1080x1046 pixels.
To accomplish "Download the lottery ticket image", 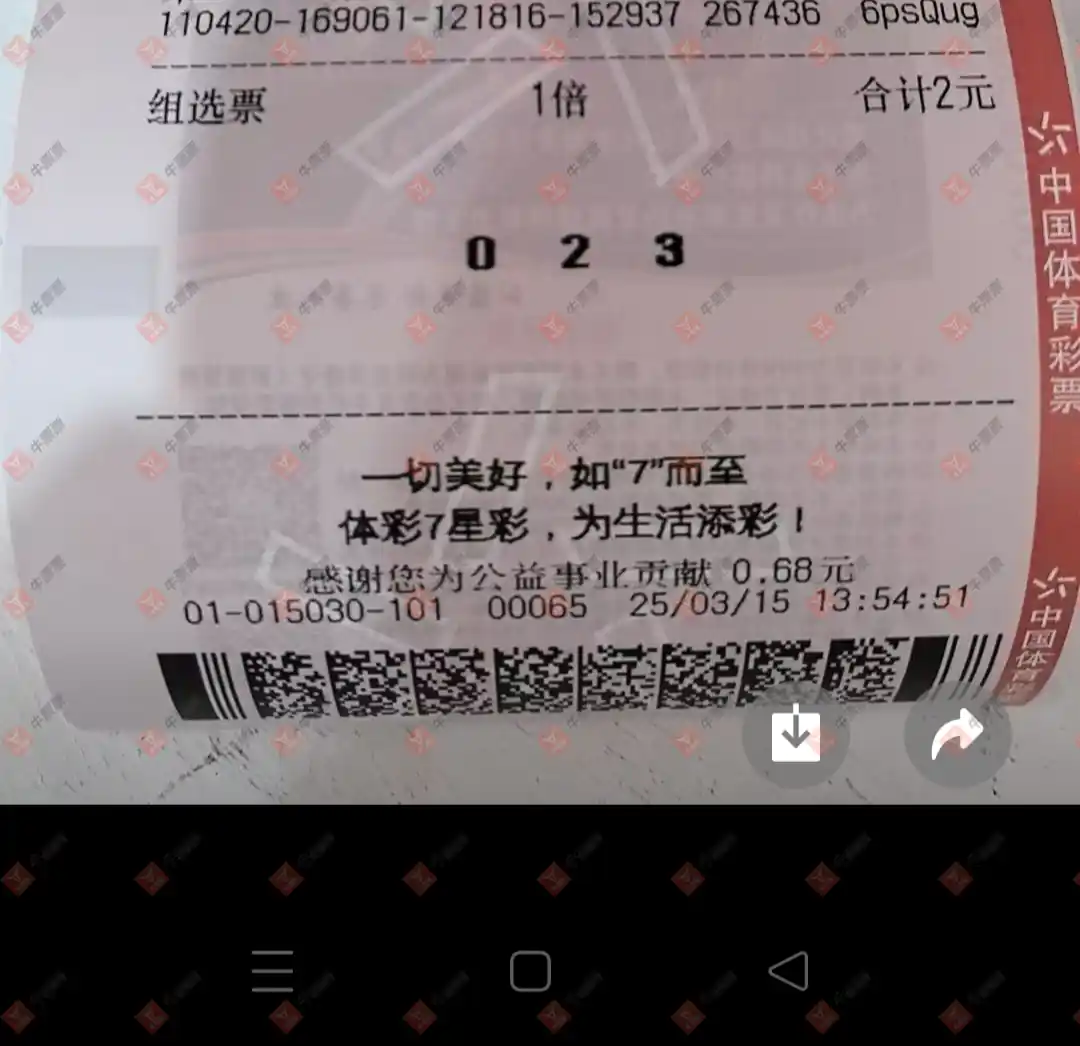I will tap(796, 736).
